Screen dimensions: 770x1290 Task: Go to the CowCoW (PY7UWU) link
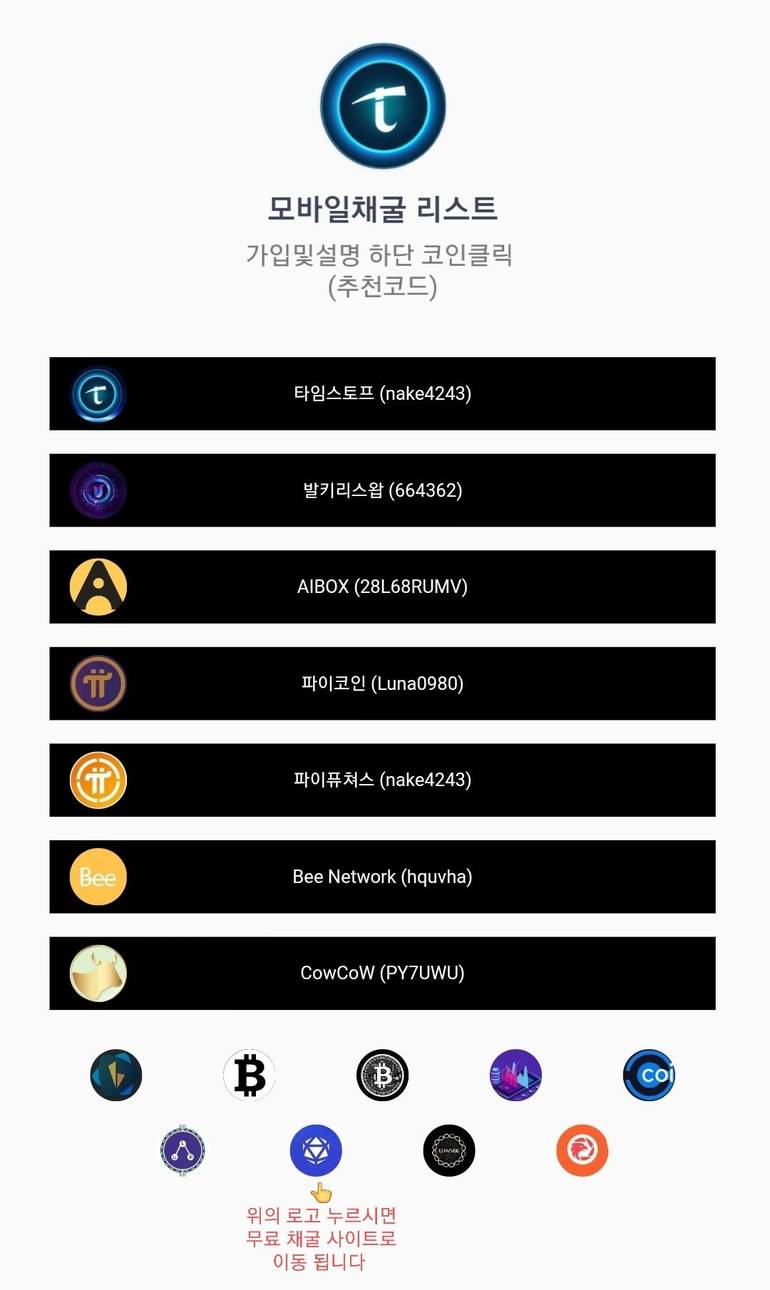tap(382, 973)
